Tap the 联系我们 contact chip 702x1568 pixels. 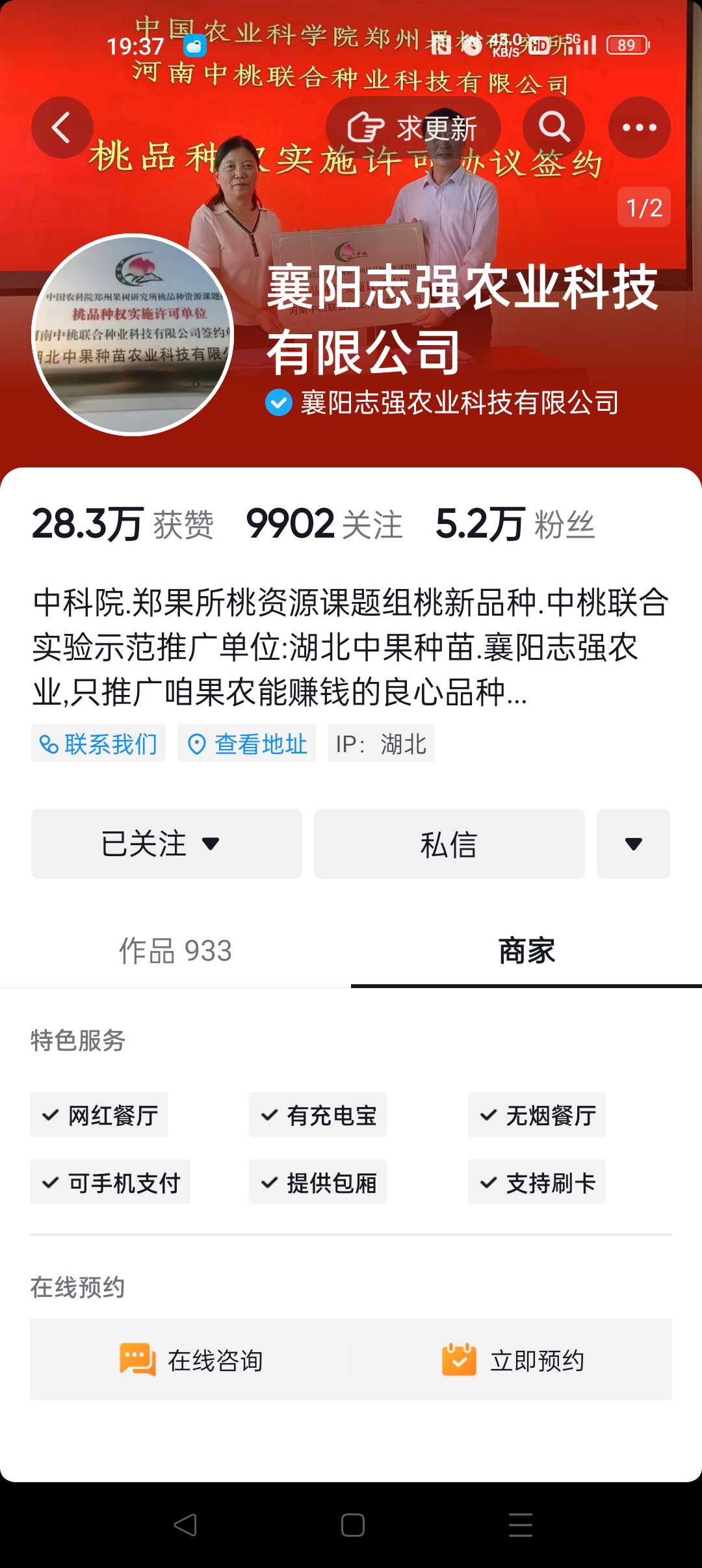click(x=98, y=743)
